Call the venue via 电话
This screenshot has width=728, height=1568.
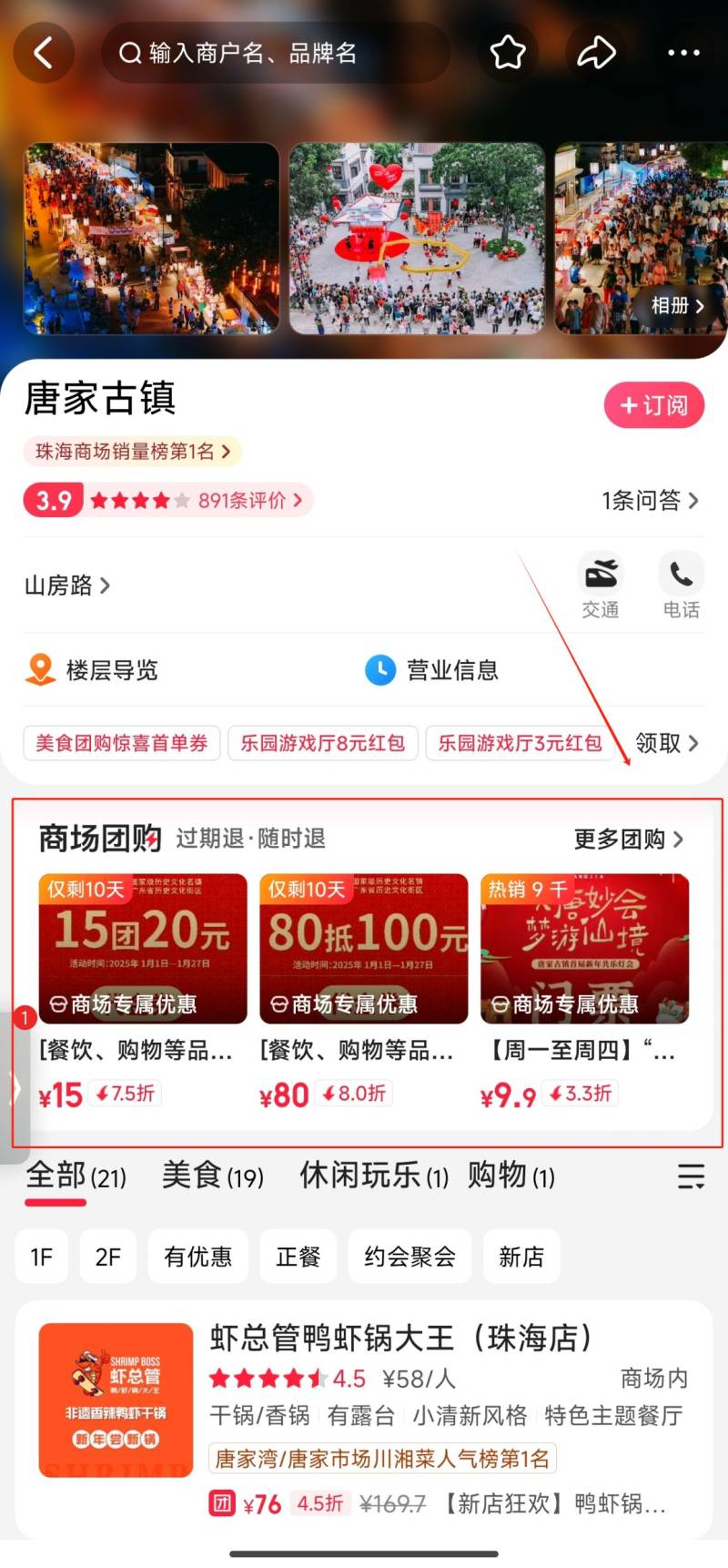(681, 585)
